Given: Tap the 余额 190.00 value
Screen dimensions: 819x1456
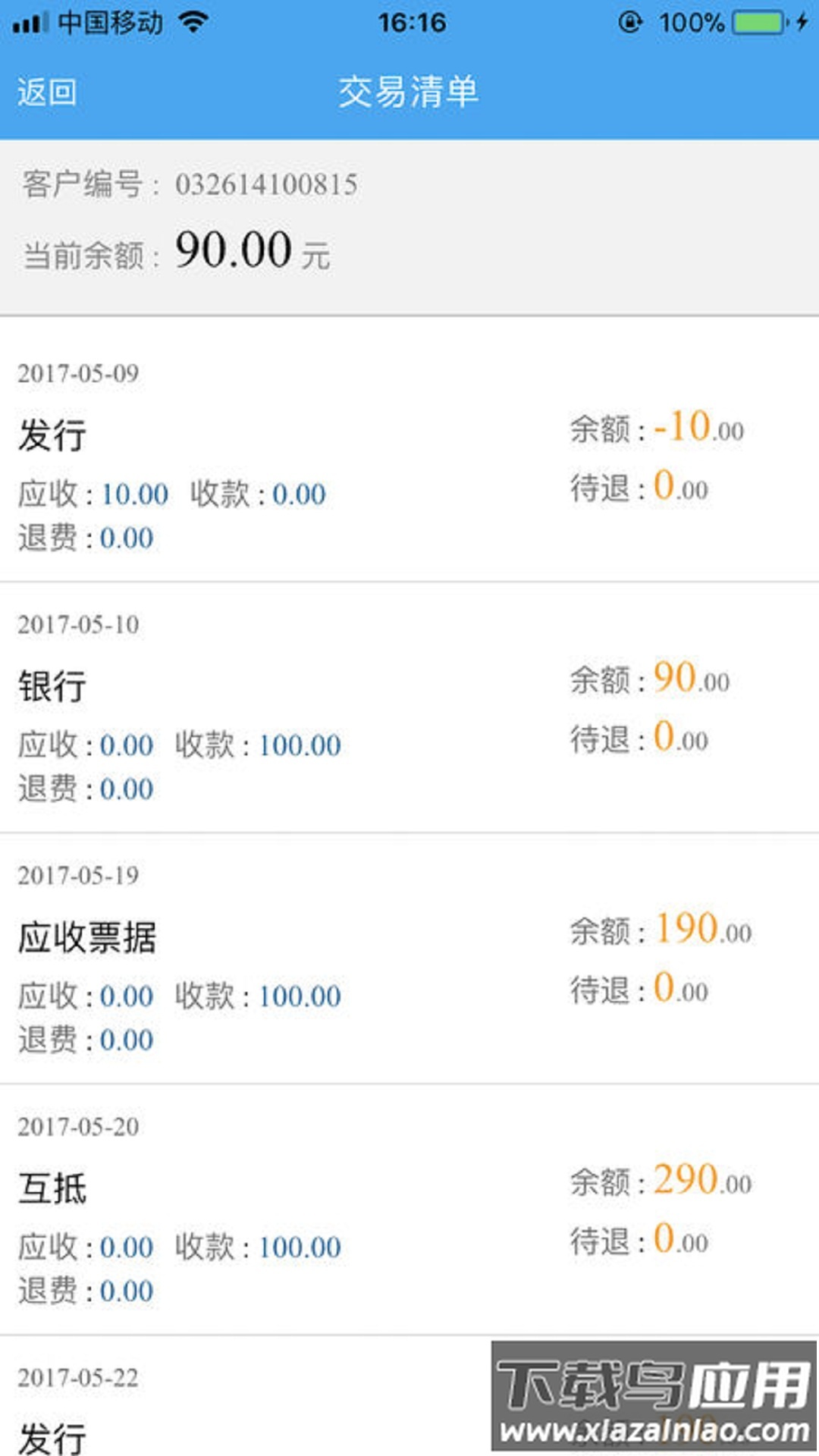Looking at the screenshot, I should click(686, 933).
